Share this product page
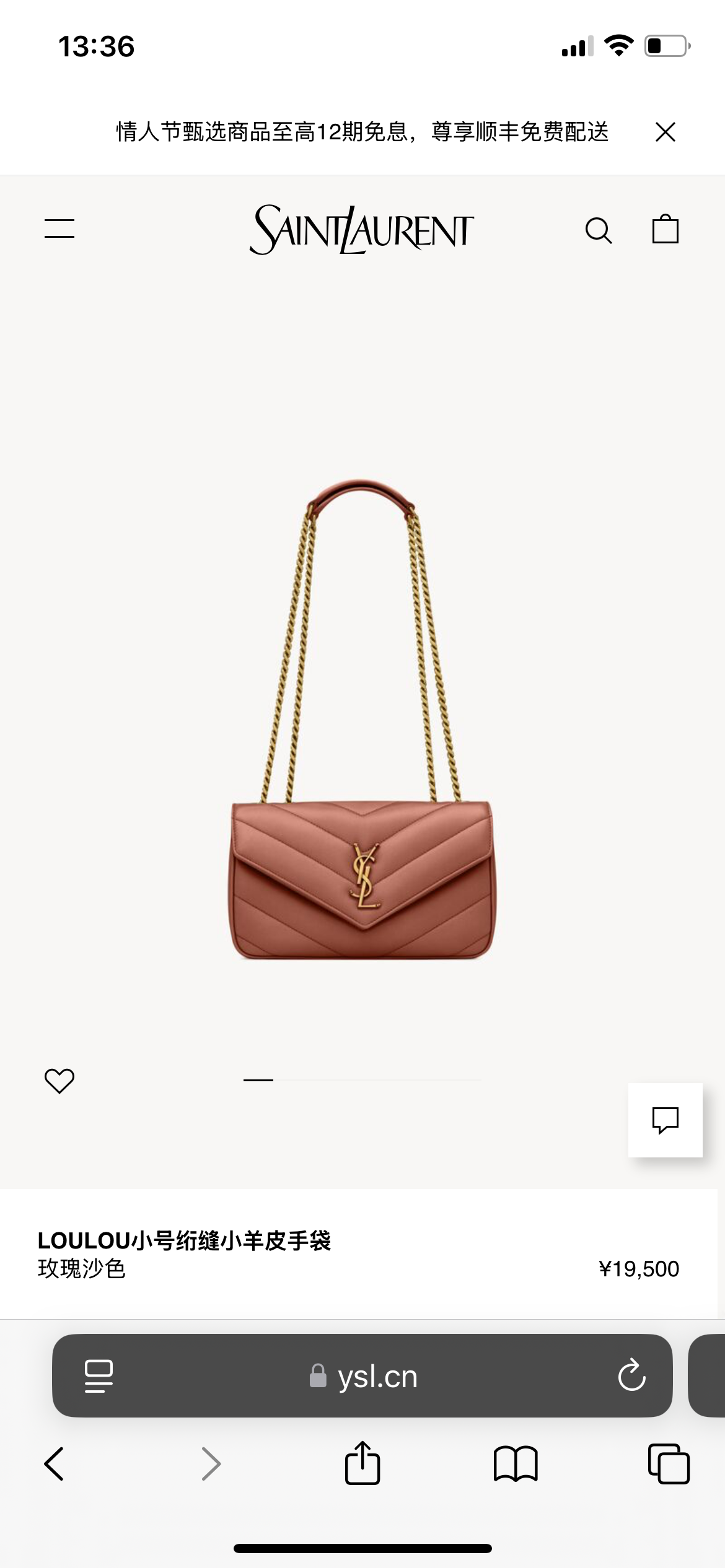This screenshot has width=725, height=1568. (362, 1463)
